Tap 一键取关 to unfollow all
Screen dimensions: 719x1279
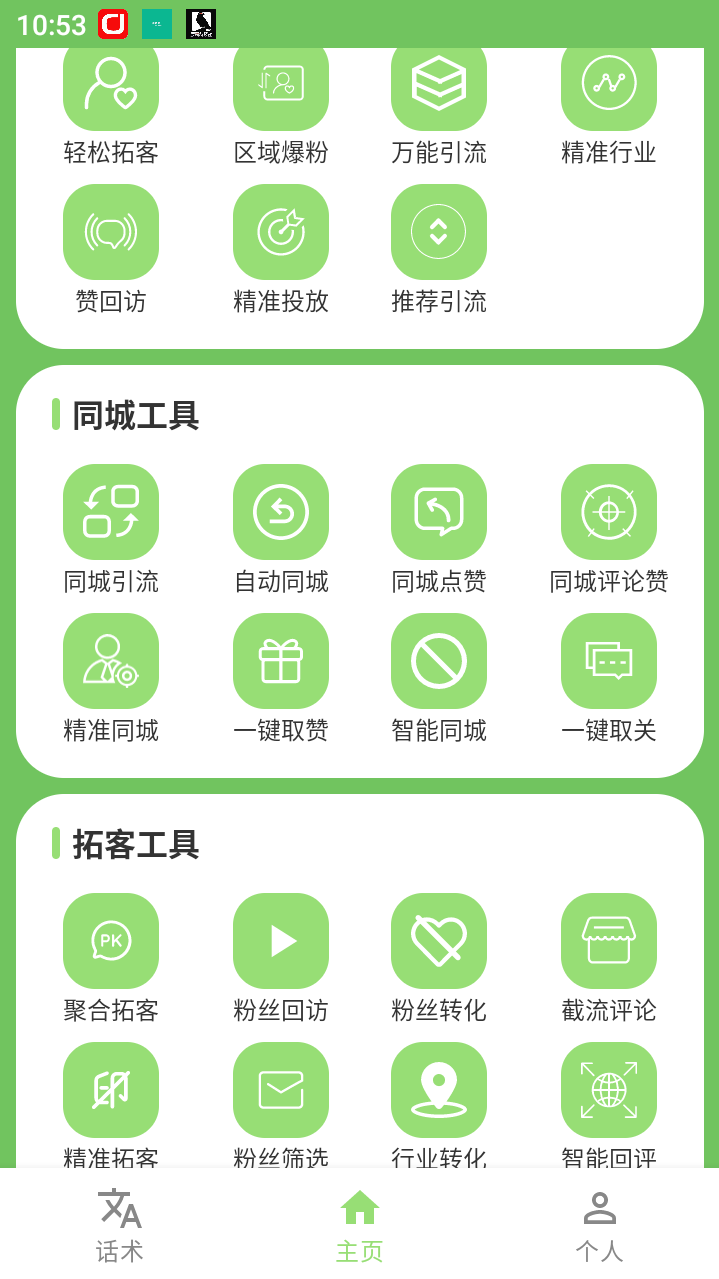pos(609,661)
